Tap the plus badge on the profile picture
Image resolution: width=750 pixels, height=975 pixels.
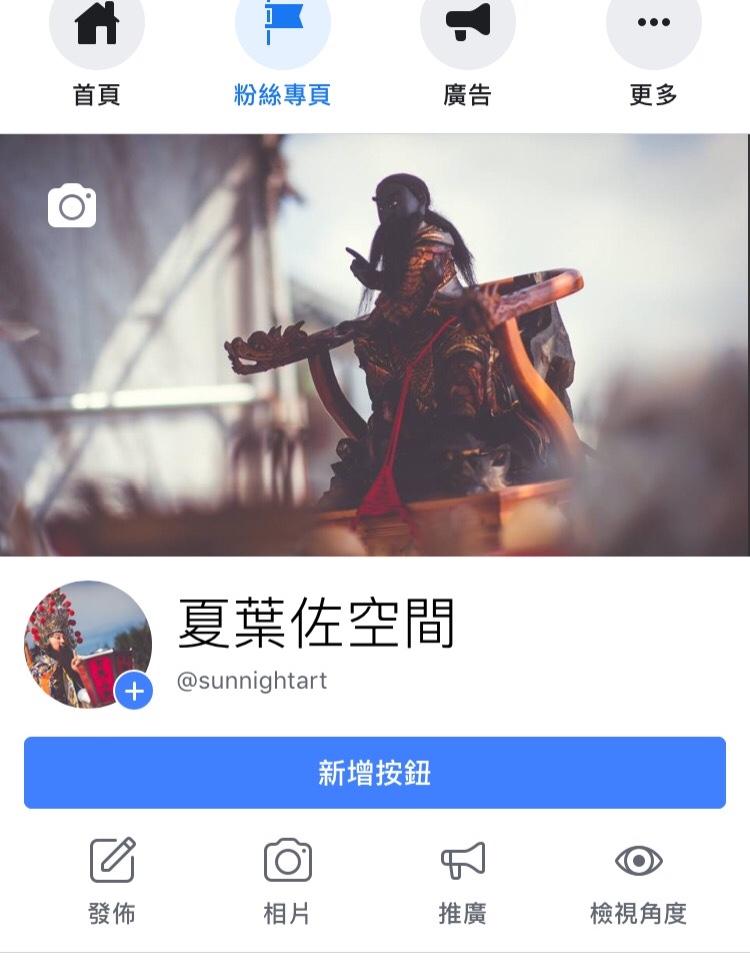coord(134,691)
